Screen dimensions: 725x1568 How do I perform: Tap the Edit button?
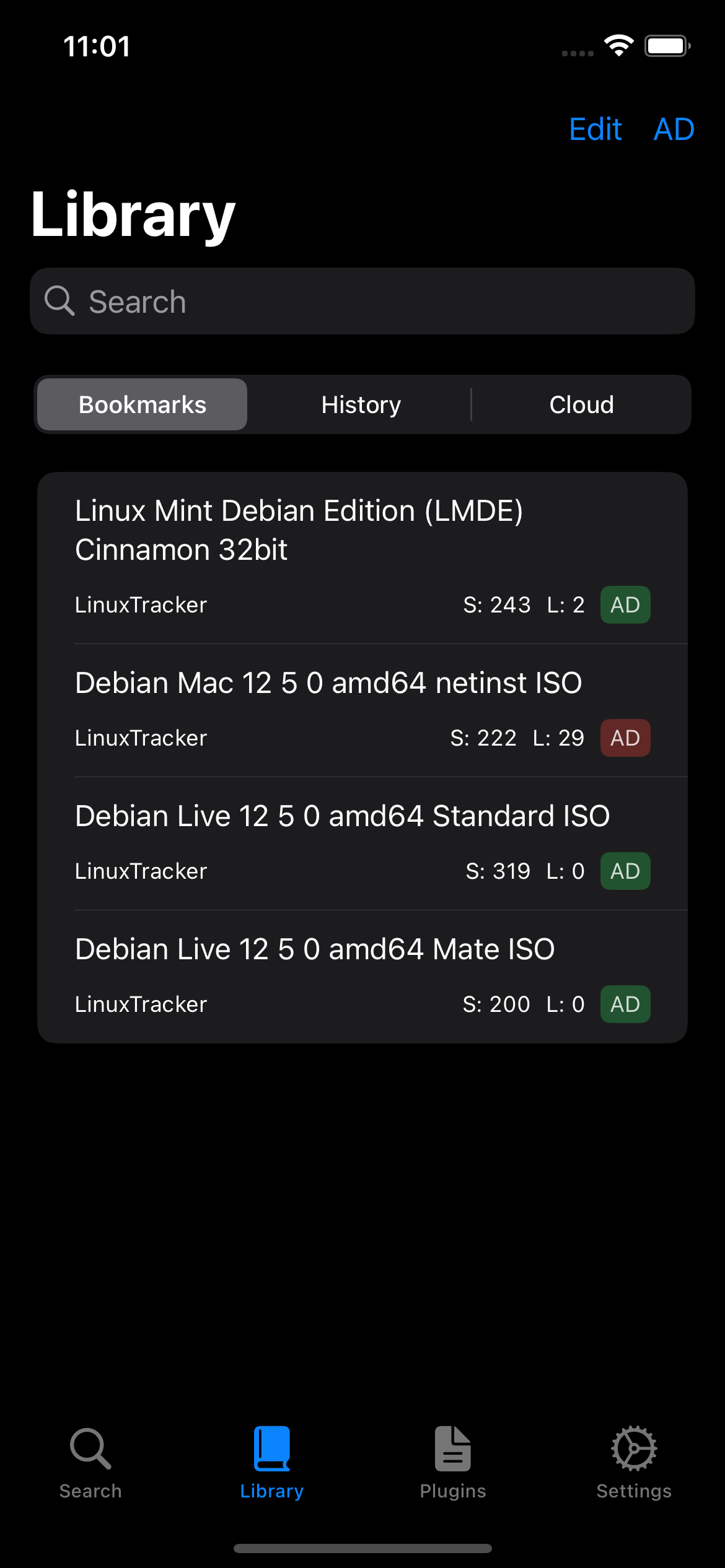pos(595,129)
